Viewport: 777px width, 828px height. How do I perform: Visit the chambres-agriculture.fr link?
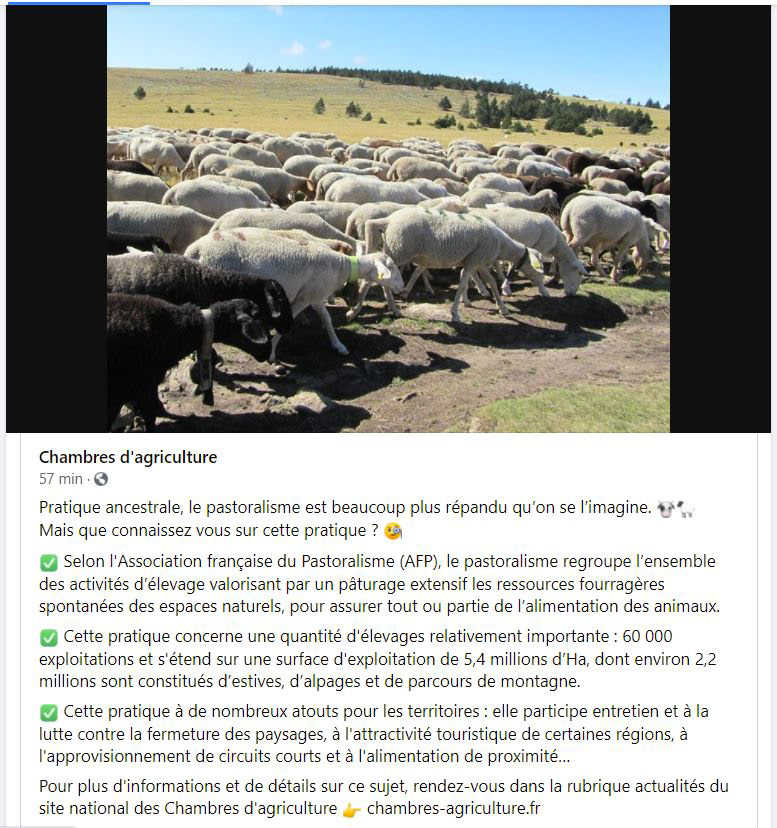click(453, 808)
